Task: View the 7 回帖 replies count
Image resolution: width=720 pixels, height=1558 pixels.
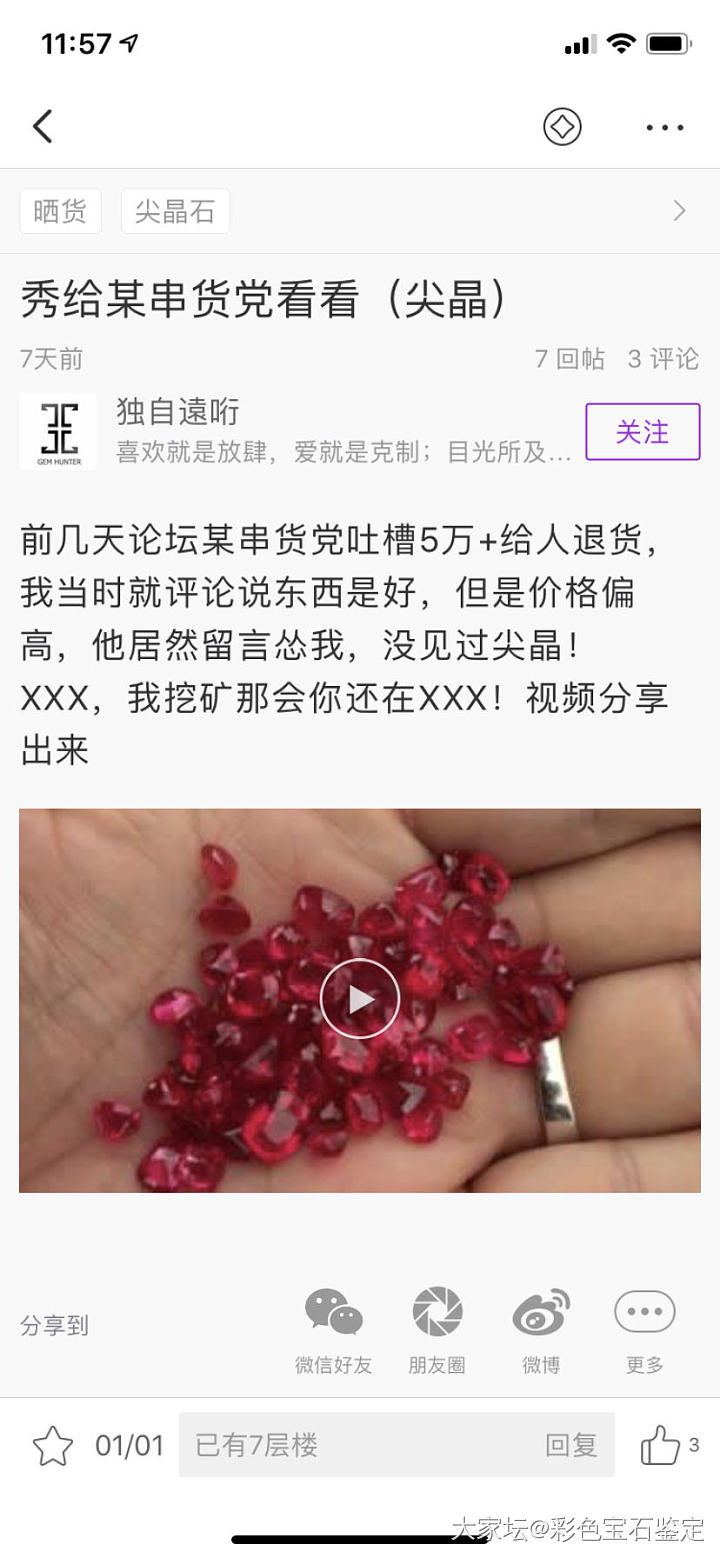Action: click(569, 359)
